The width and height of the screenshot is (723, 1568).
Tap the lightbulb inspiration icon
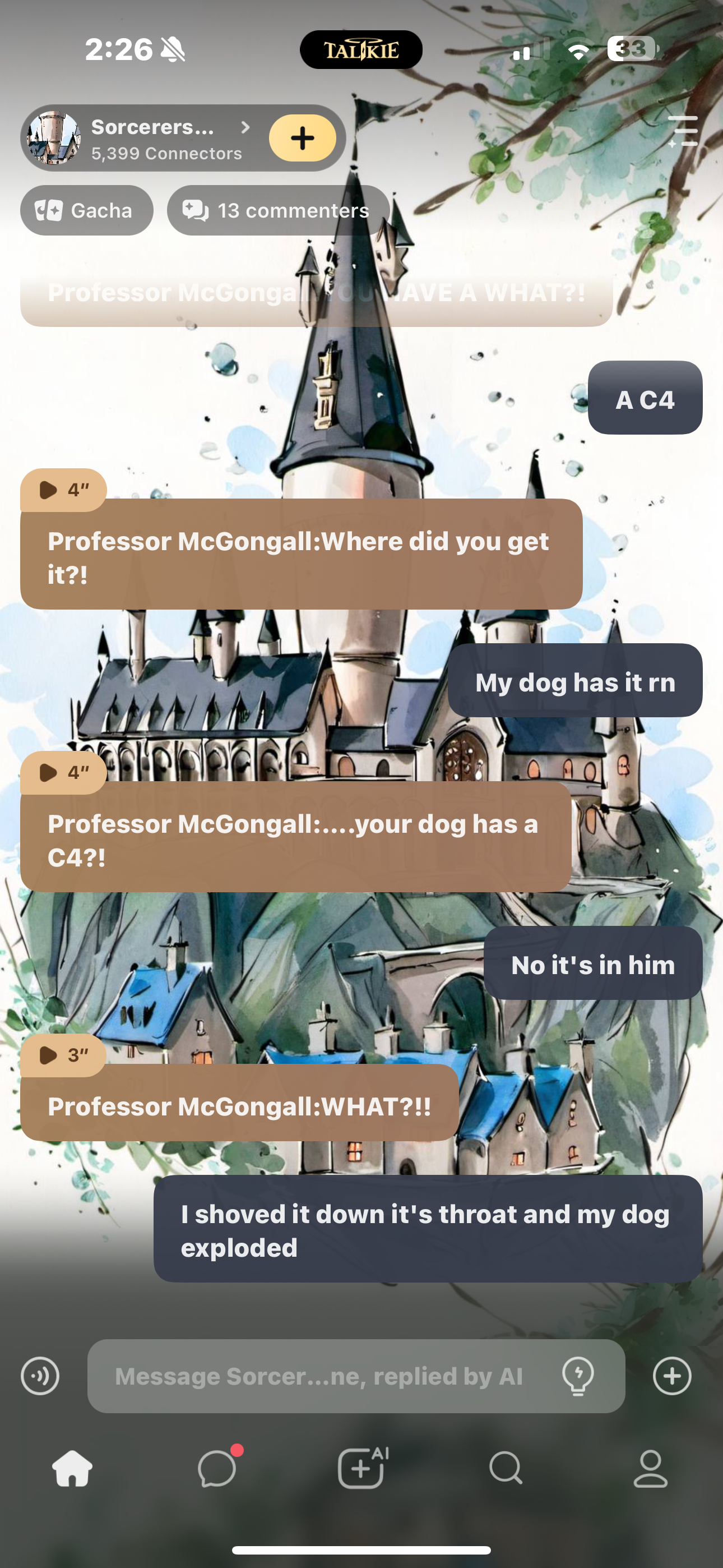[x=577, y=1376]
